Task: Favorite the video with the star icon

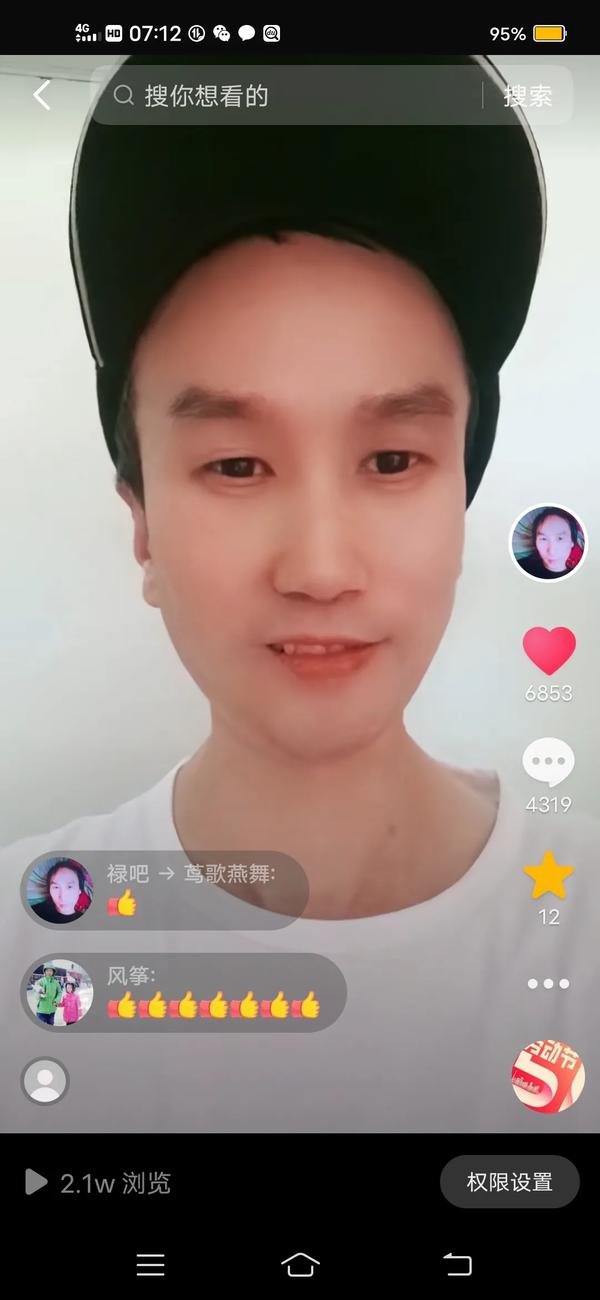Action: [x=549, y=876]
